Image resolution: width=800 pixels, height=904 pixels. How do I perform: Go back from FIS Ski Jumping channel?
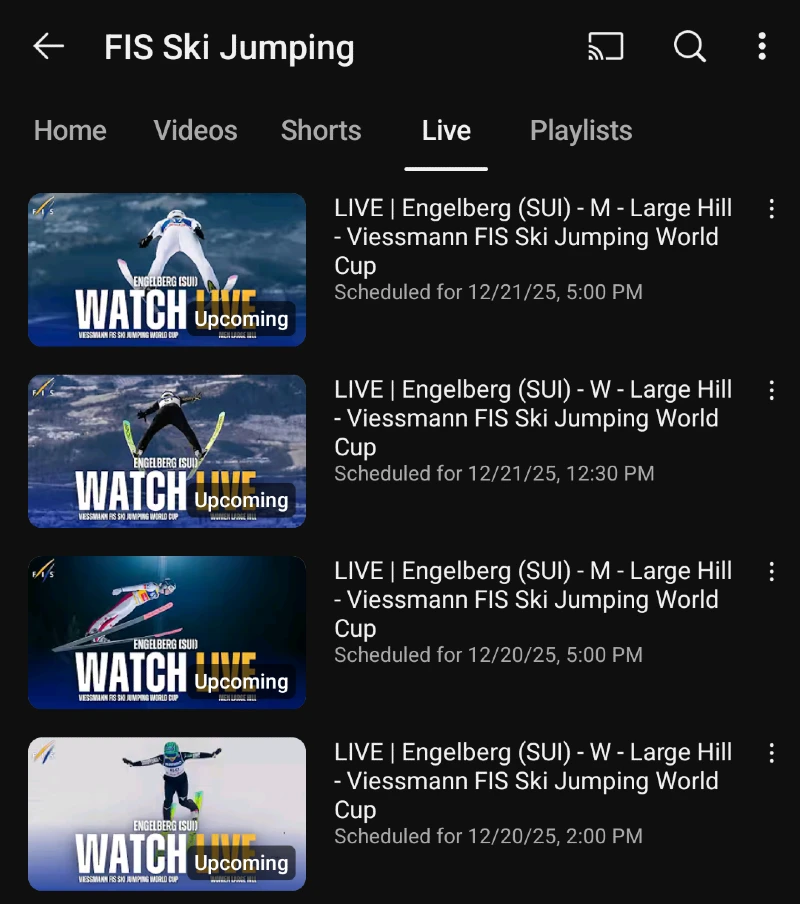[x=48, y=46]
